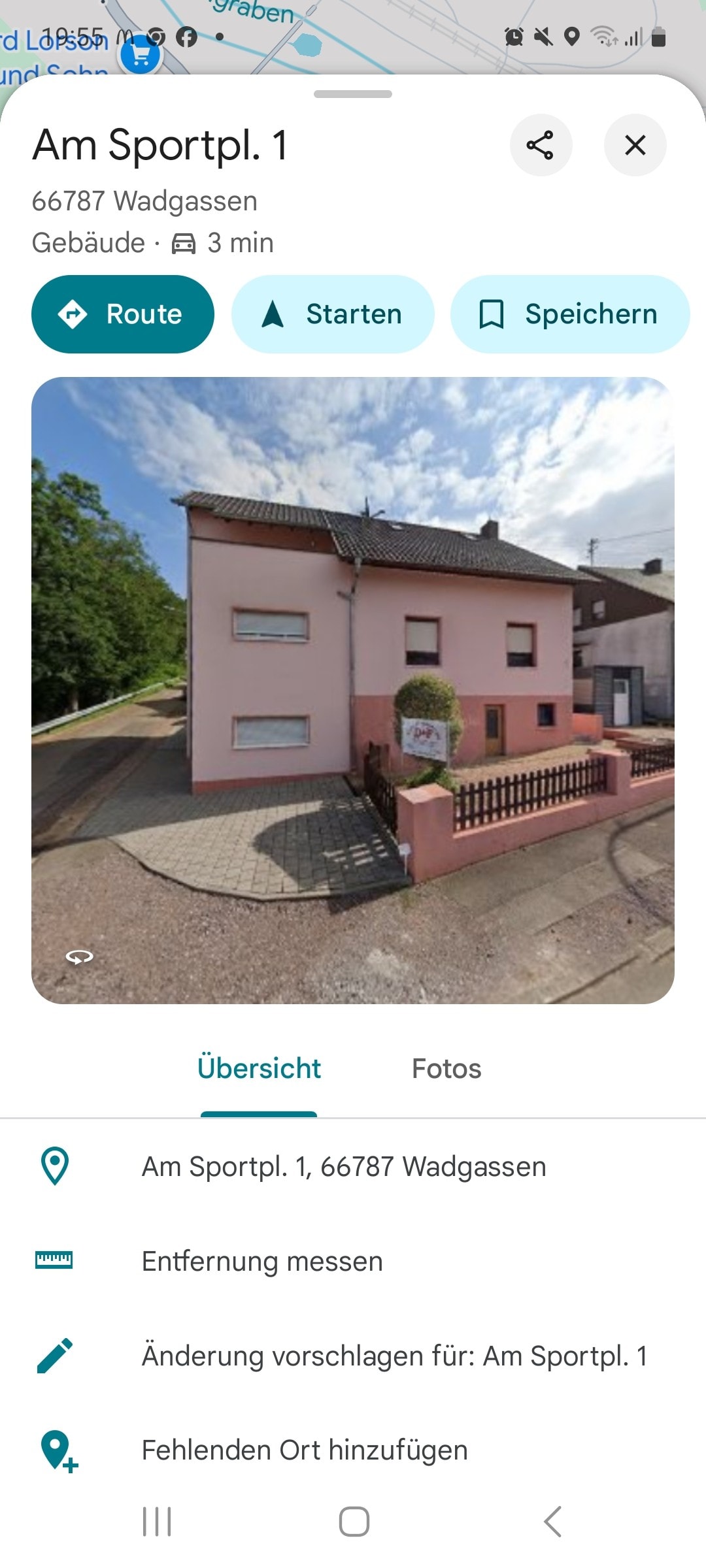Image resolution: width=706 pixels, height=1568 pixels.
Task: Open recent apps from the navigation bar
Action: (x=157, y=1522)
